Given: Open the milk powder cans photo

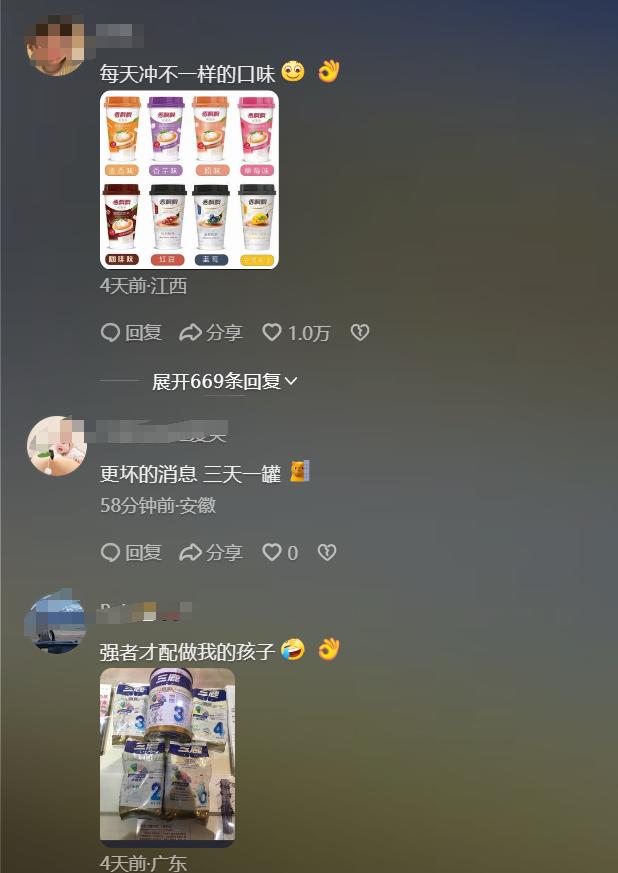Looking at the screenshot, I should [x=167, y=757].
